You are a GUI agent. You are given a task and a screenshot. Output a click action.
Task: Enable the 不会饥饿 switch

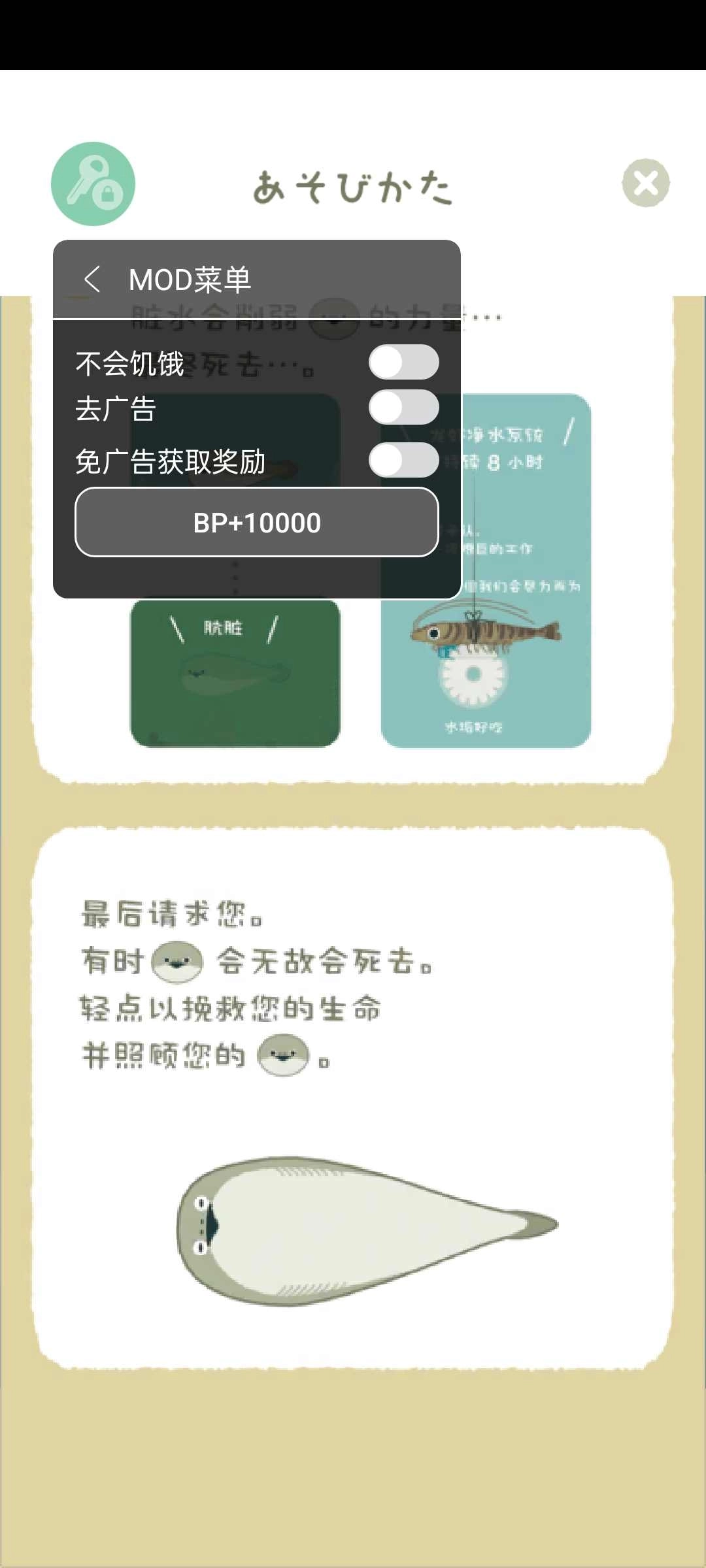[403, 363]
